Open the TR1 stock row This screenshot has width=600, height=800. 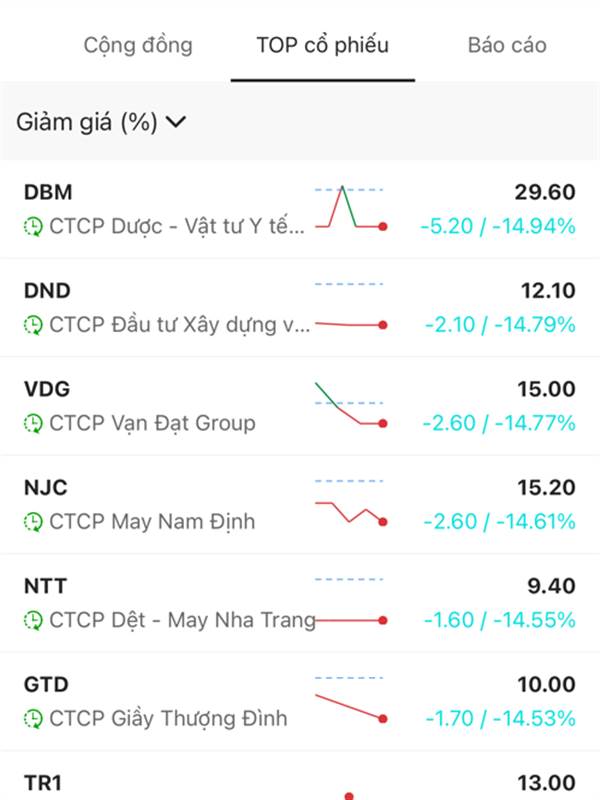[300, 783]
